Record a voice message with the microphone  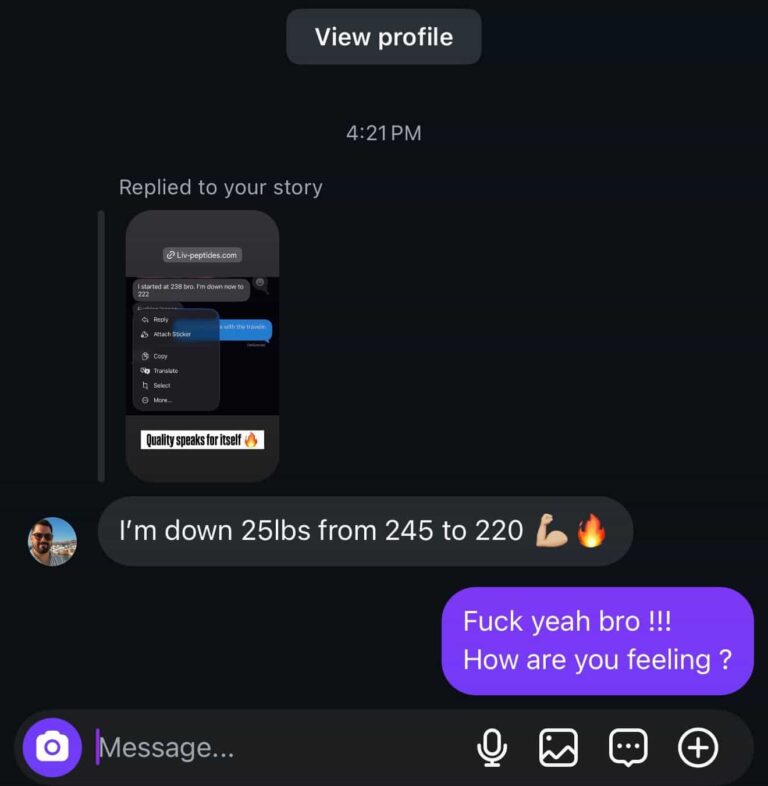tap(491, 747)
